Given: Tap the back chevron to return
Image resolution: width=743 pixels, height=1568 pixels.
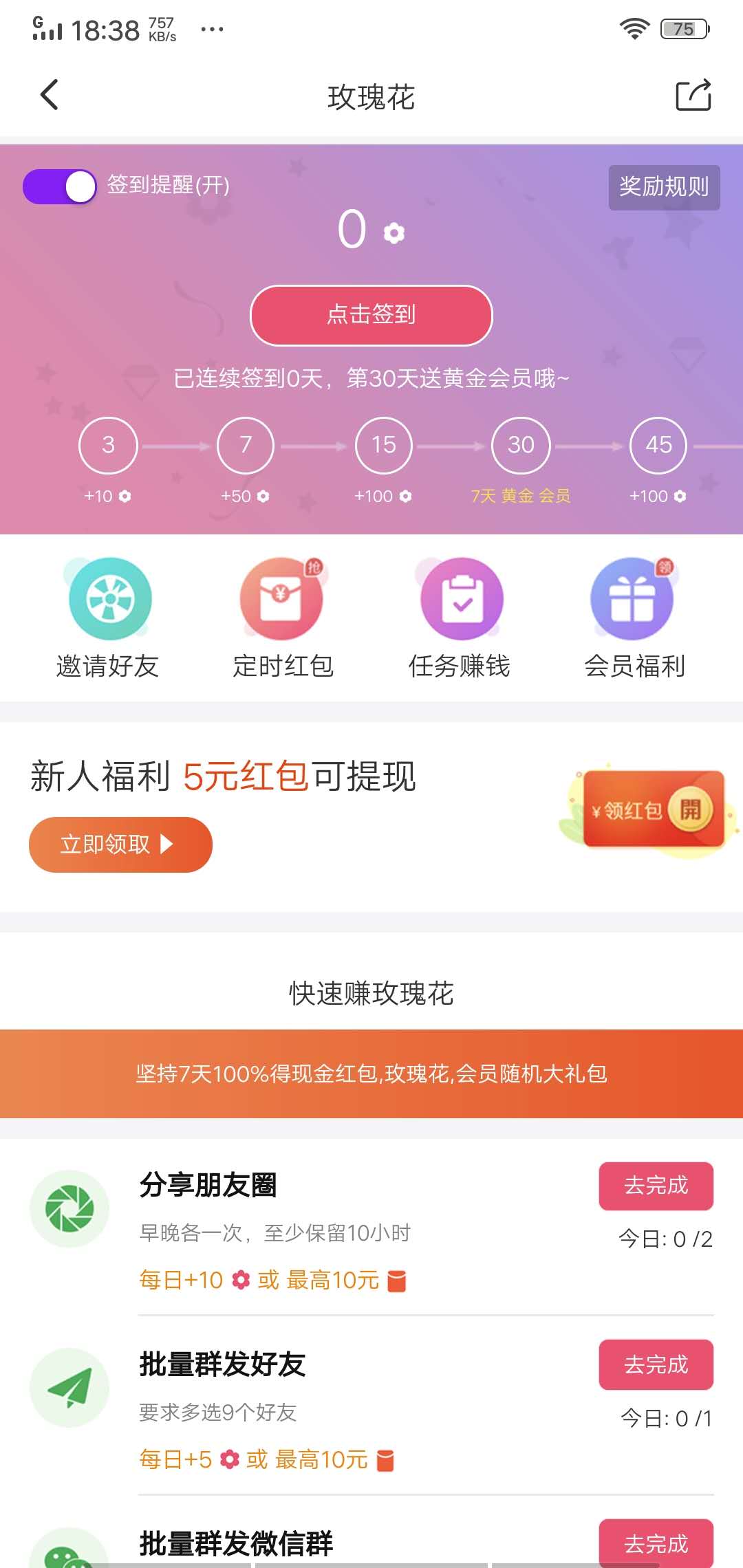Looking at the screenshot, I should coord(48,96).
